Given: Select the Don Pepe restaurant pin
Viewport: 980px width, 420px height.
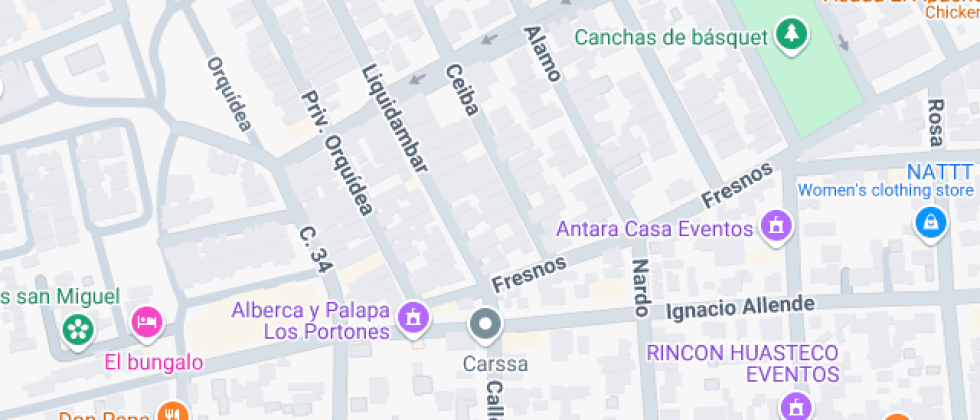Looking at the screenshot, I should point(172,414).
